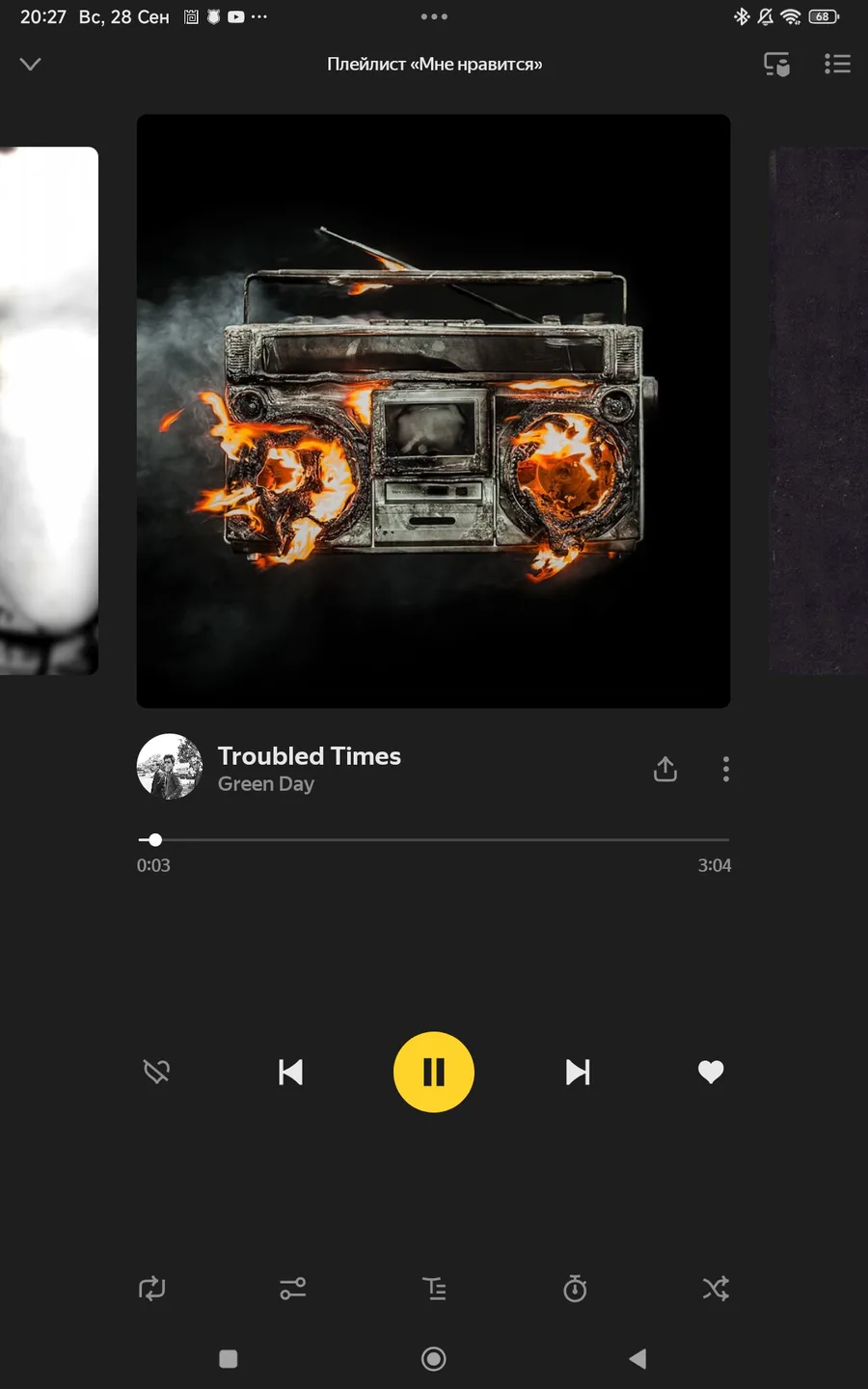Enable shuffle playback
868x1389 pixels.
(x=716, y=1289)
